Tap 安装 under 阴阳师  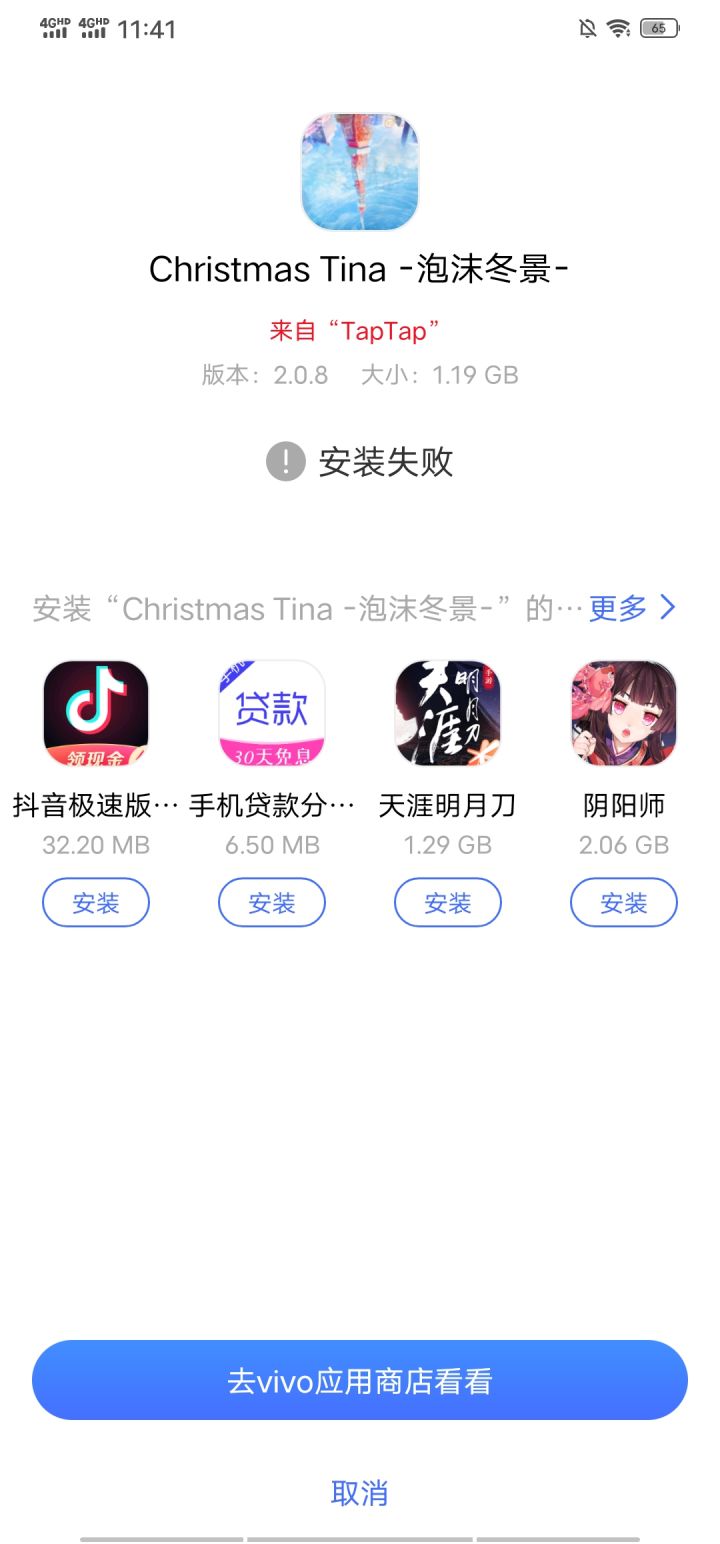(x=623, y=902)
